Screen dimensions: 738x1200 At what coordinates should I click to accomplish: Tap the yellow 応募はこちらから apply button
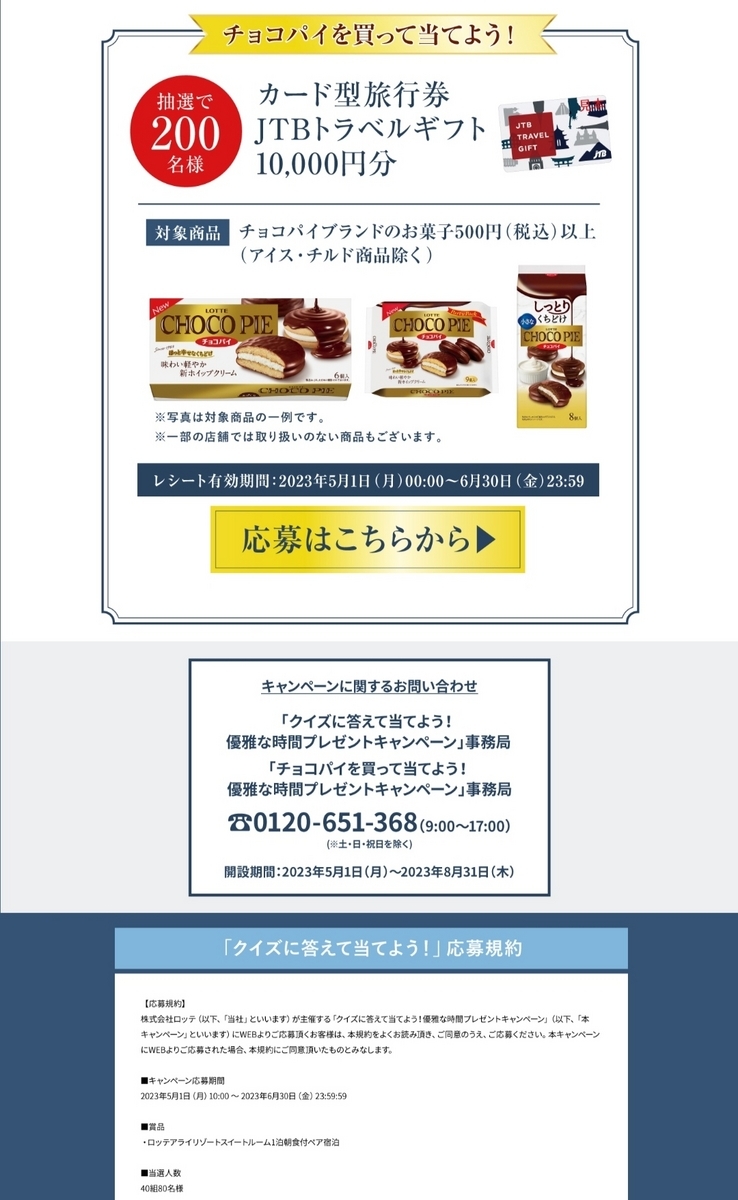coord(367,540)
